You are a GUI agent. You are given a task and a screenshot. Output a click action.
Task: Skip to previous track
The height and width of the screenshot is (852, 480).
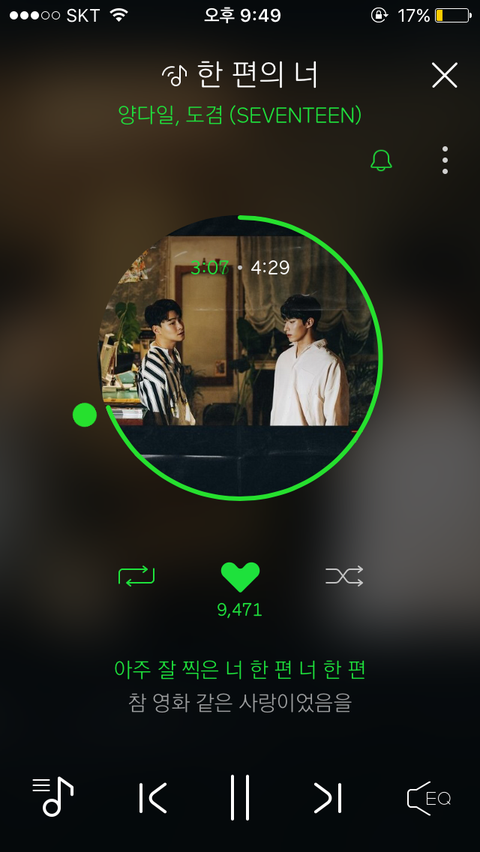tap(152, 798)
